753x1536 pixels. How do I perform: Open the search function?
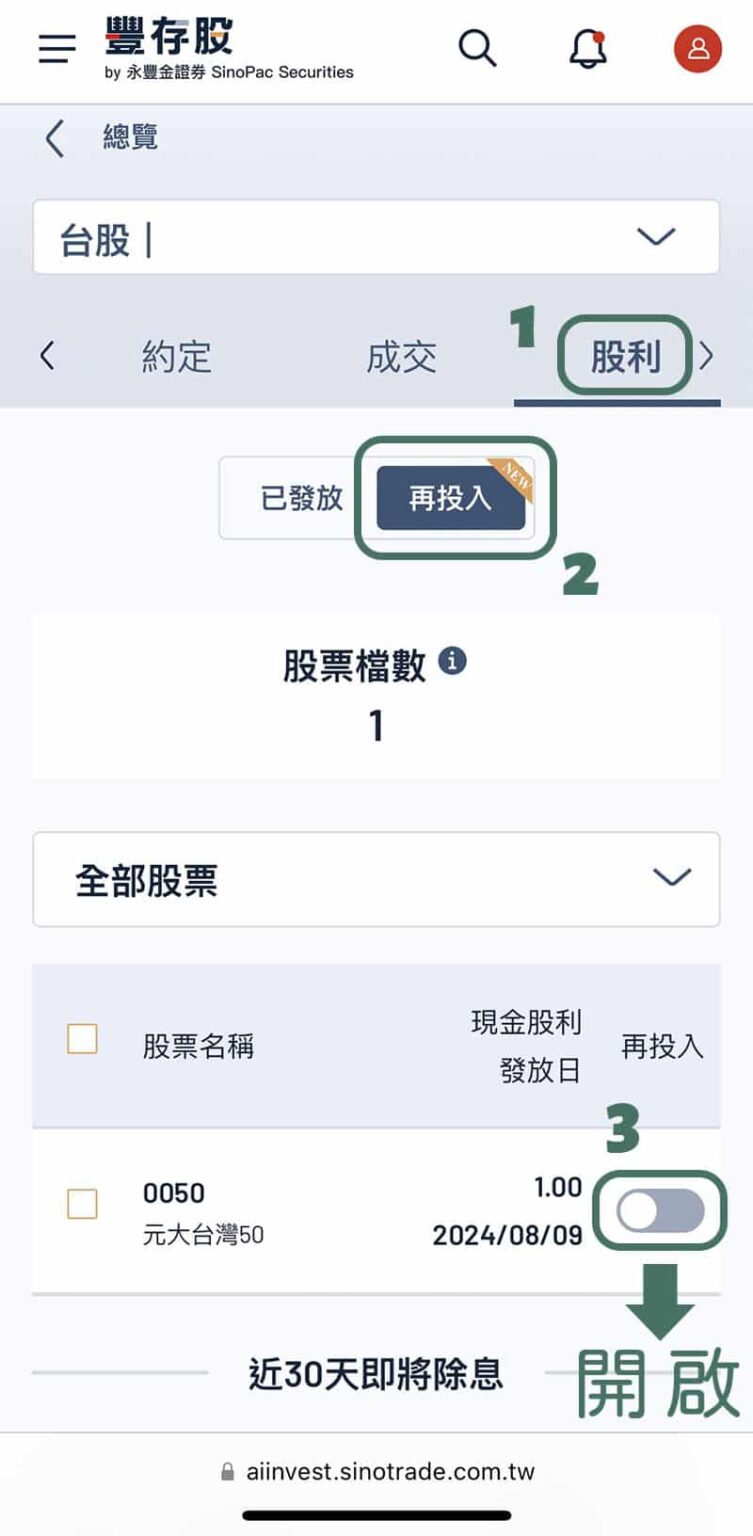477,49
